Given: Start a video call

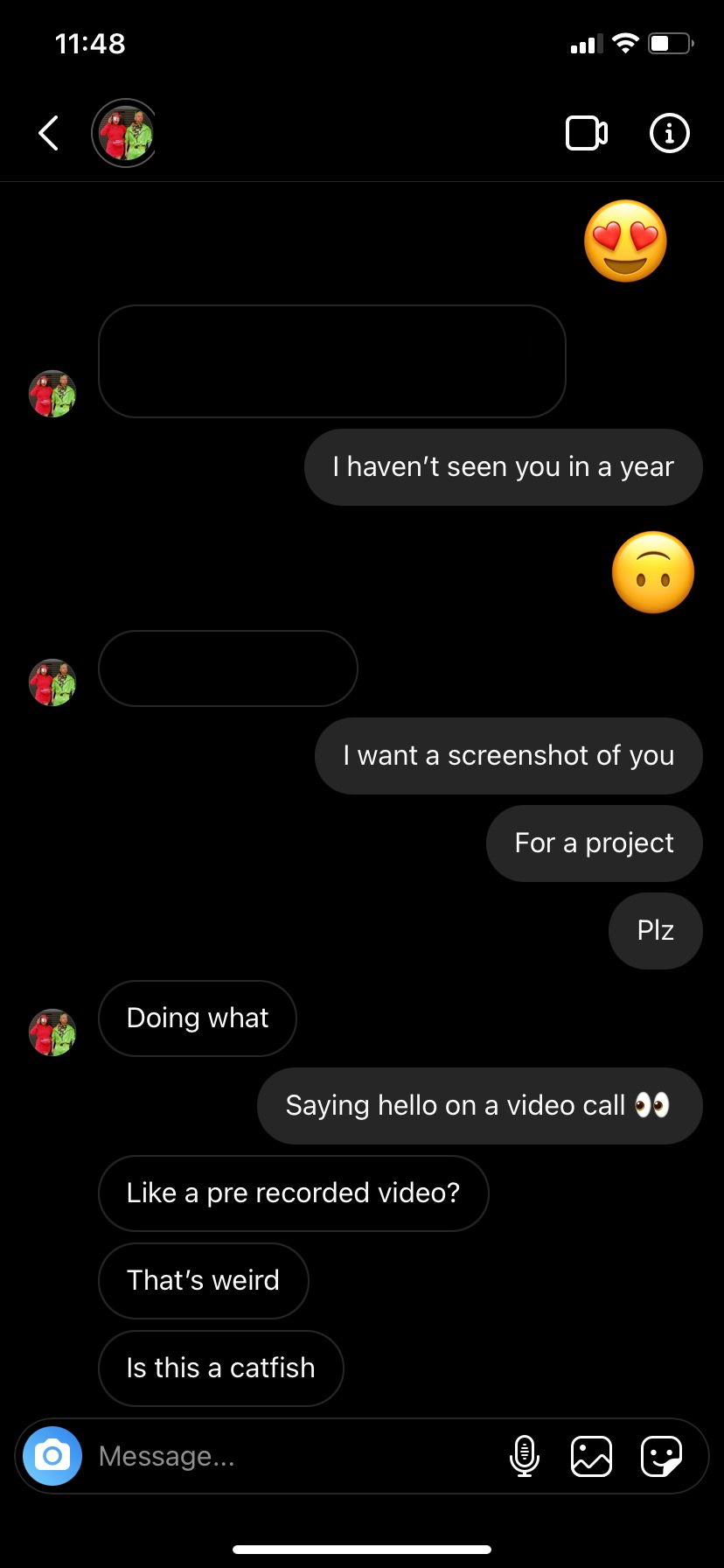Looking at the screenshot, I should (587, 134).
